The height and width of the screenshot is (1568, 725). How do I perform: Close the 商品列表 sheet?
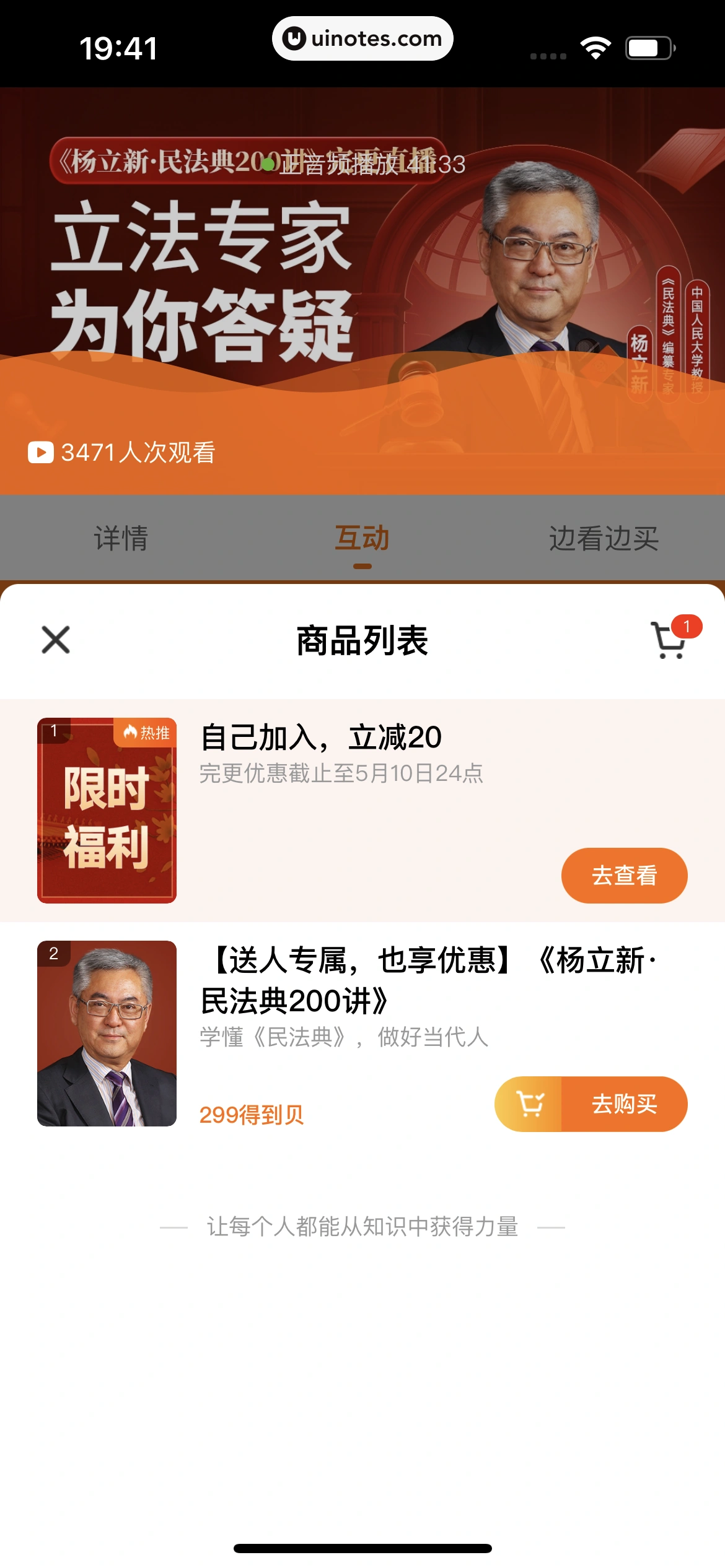tap(56, 640)
